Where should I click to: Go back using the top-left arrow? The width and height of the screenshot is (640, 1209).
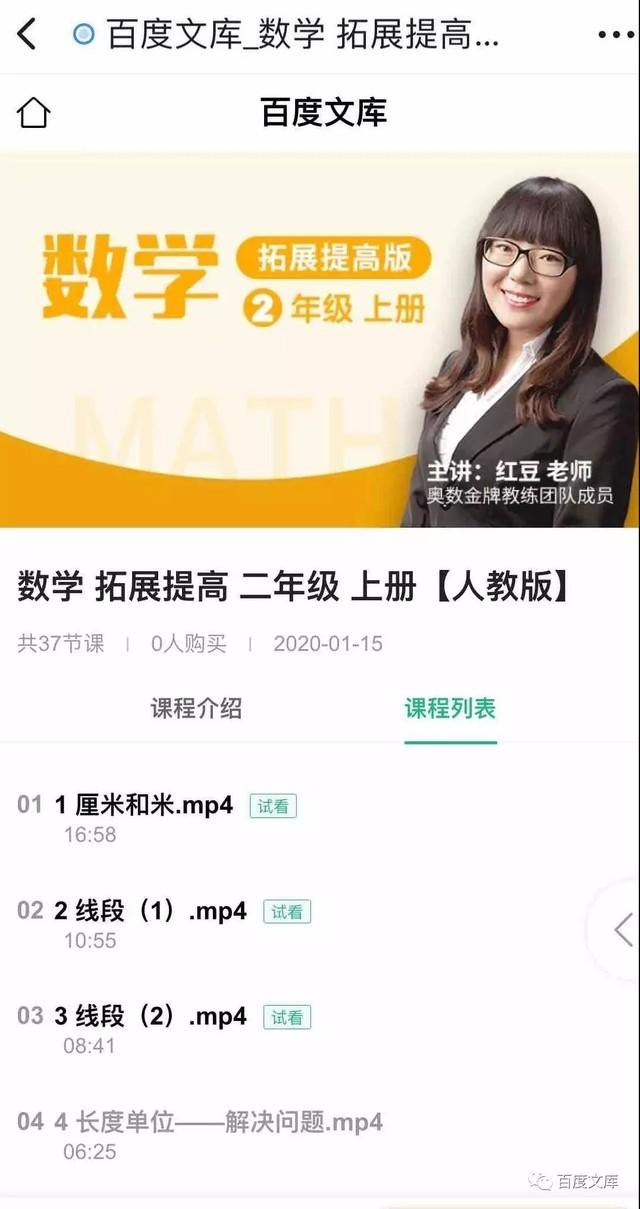[27, 35]
